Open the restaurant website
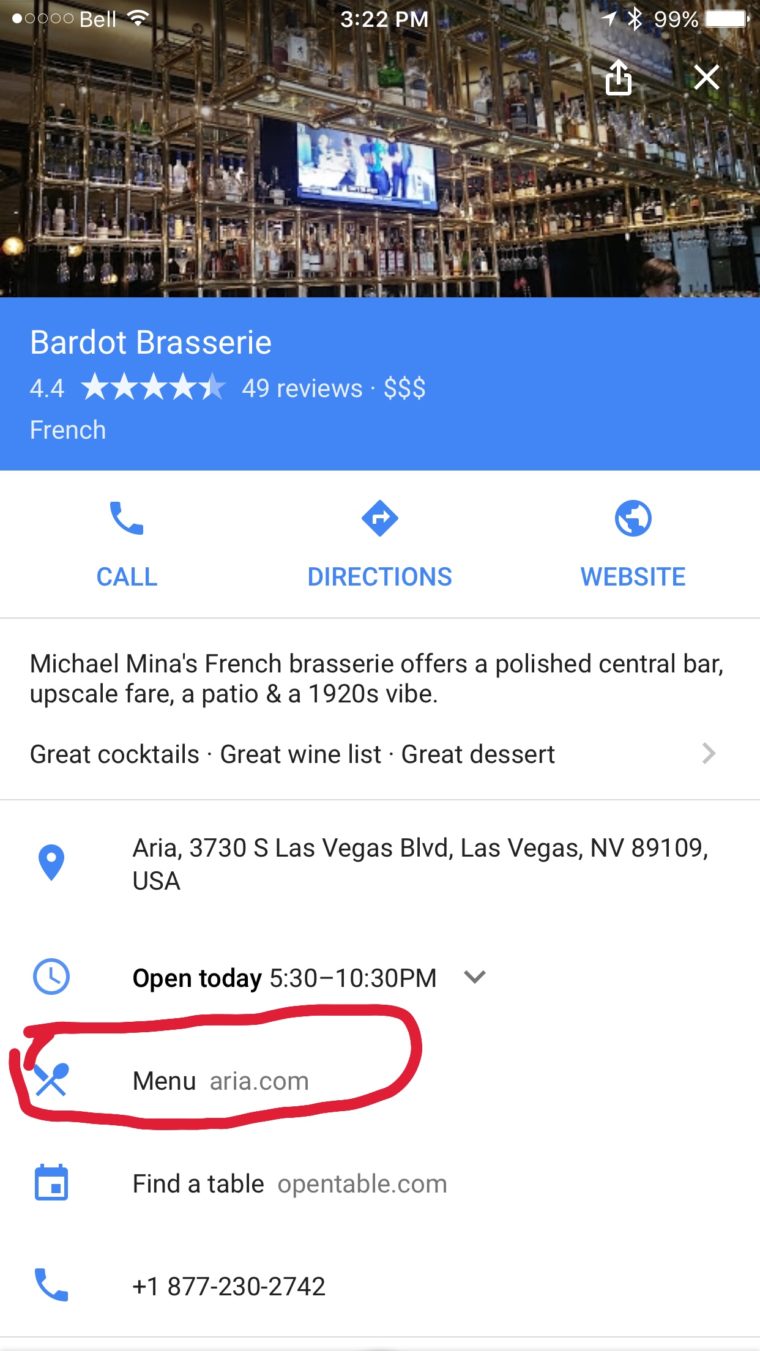Screen dimensions: 760x1351 (x=632, y=545)
